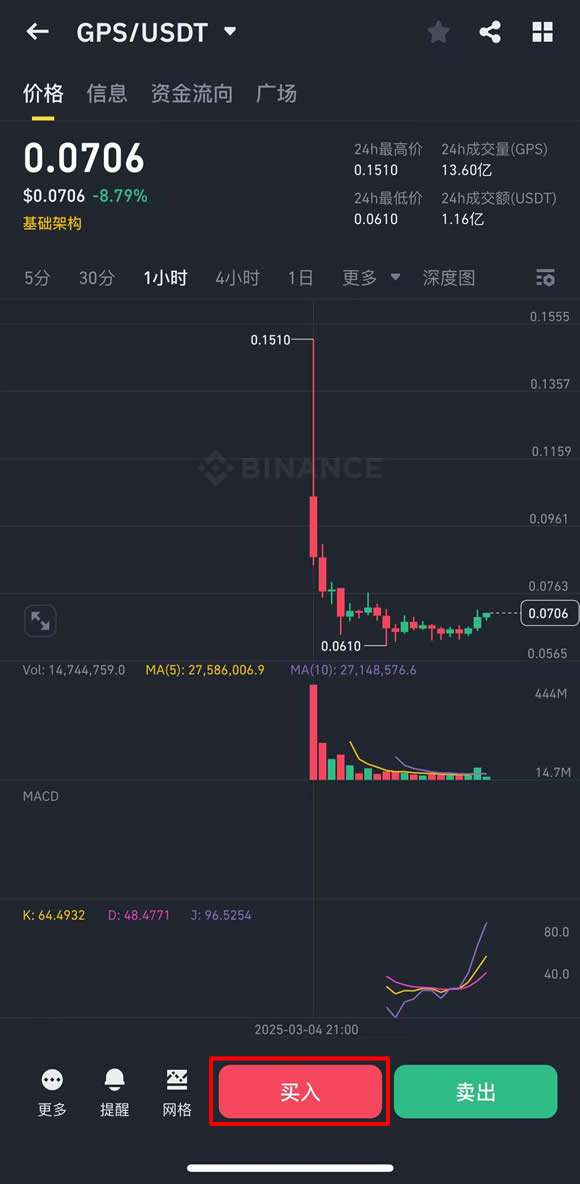Select the 1日 chart interval
This screenshot has width=580, height=1184.
coord(300,278)
